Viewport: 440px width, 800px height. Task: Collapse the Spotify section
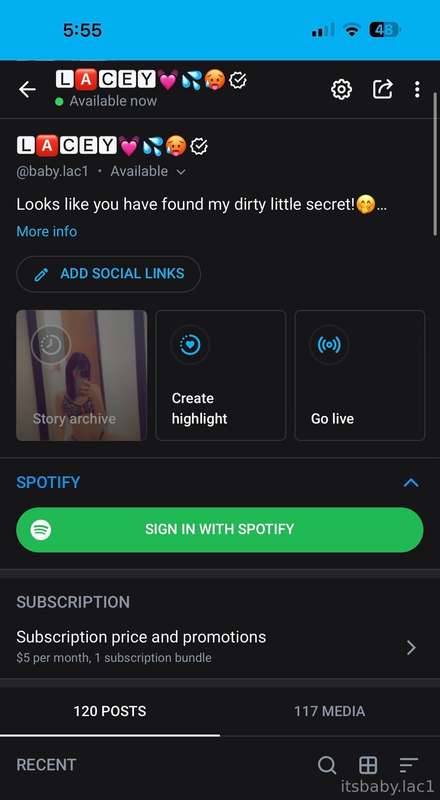pos(411,483)
